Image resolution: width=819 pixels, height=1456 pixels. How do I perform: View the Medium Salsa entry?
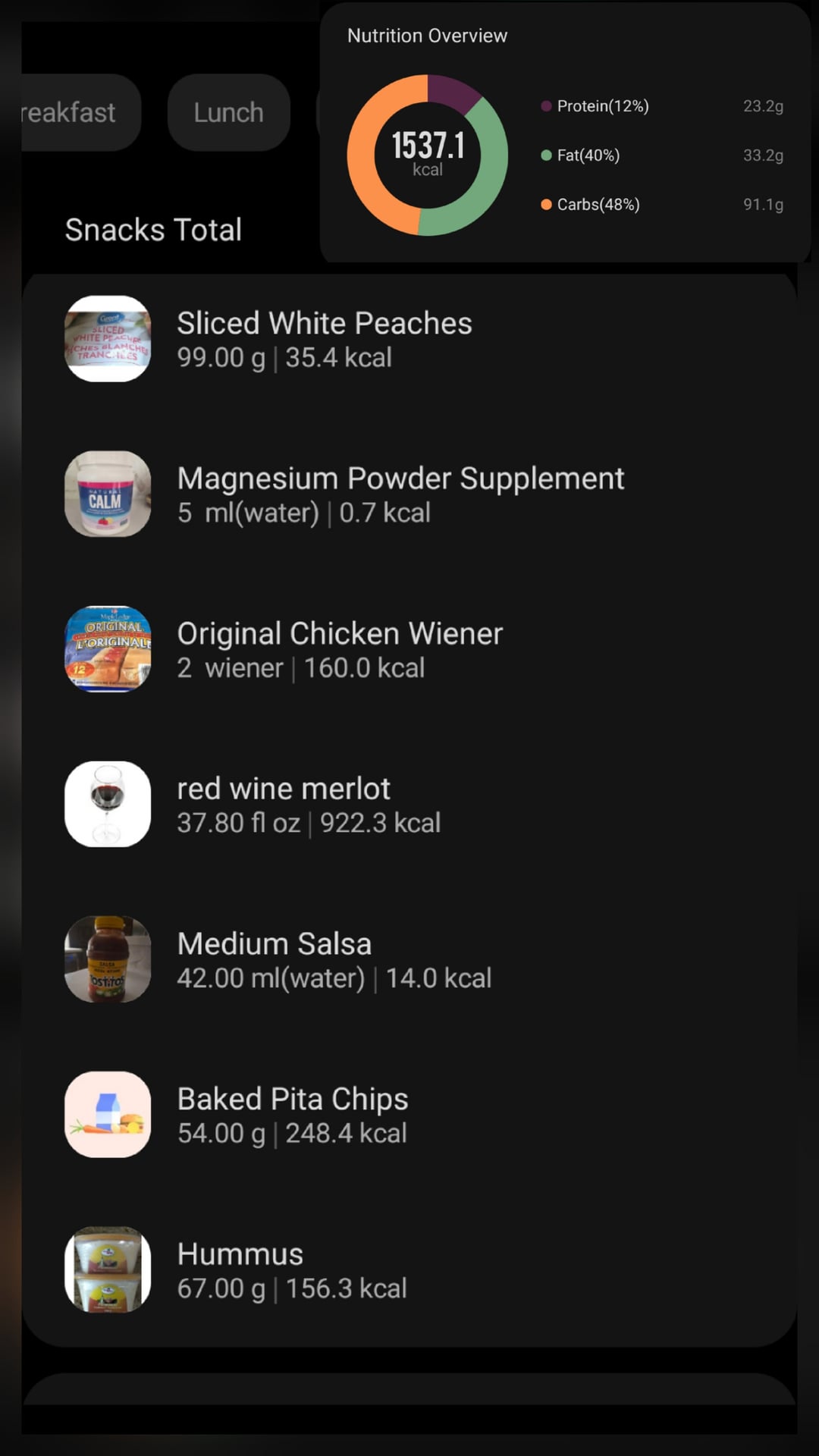tap(334, 960)
